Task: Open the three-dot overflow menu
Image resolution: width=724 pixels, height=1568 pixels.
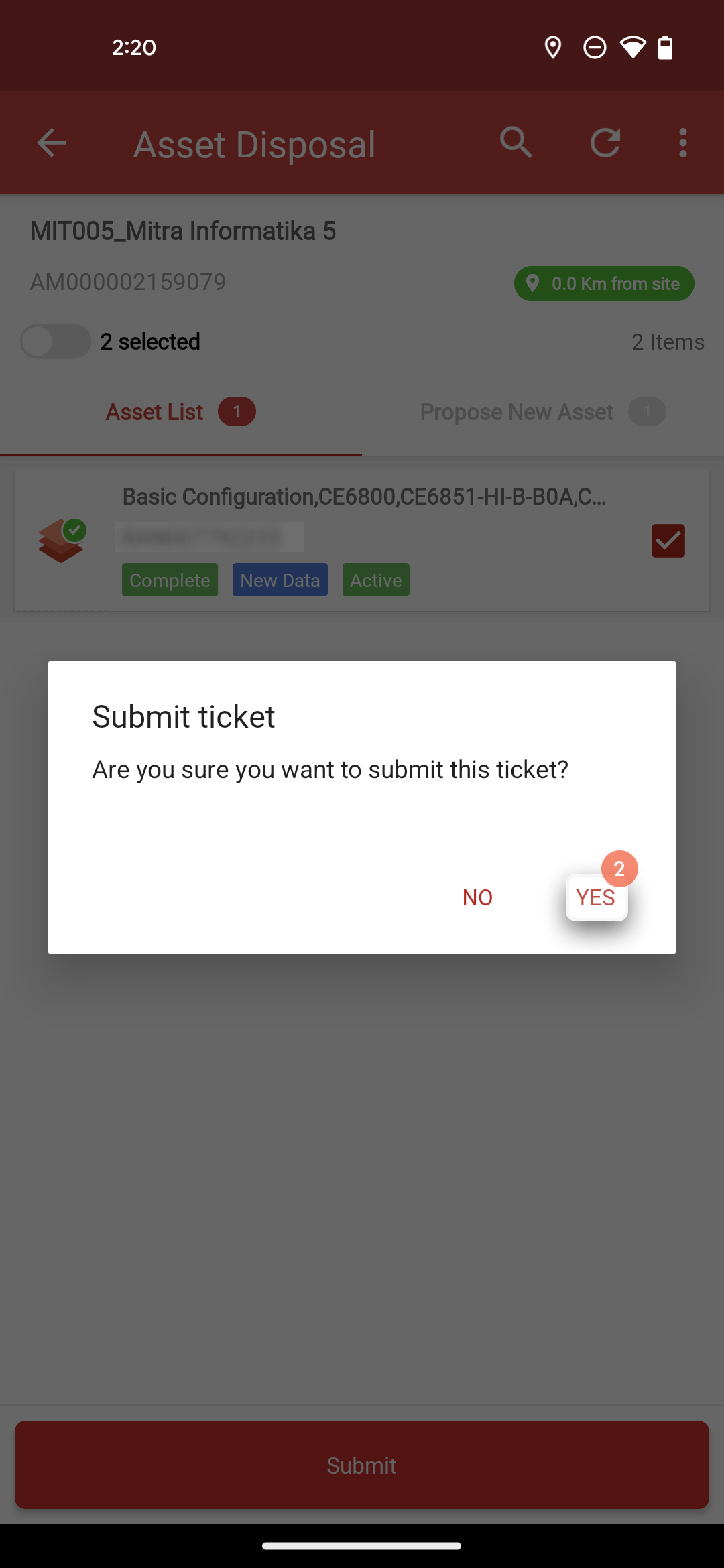Action: pos(683,143)
